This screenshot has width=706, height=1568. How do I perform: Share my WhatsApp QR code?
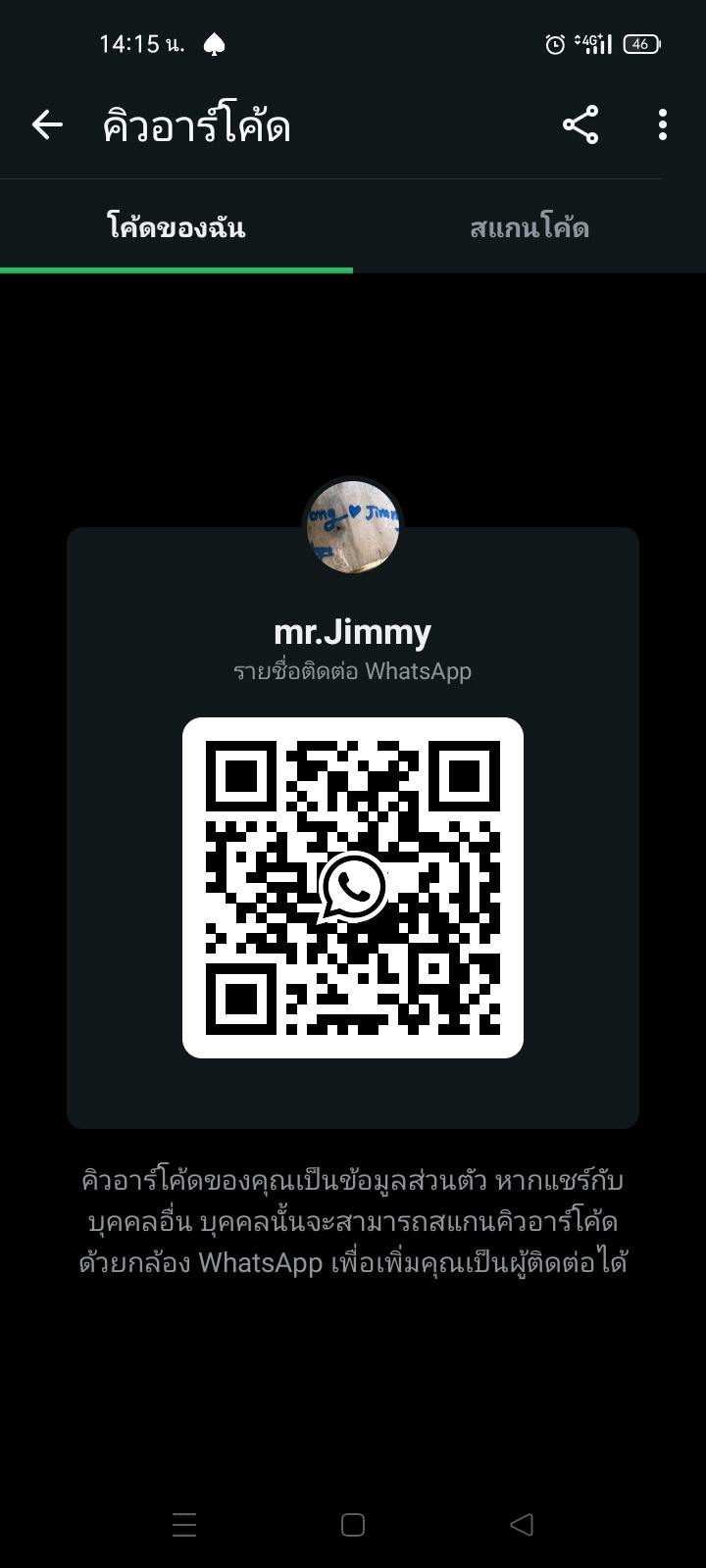click(580, 124)
